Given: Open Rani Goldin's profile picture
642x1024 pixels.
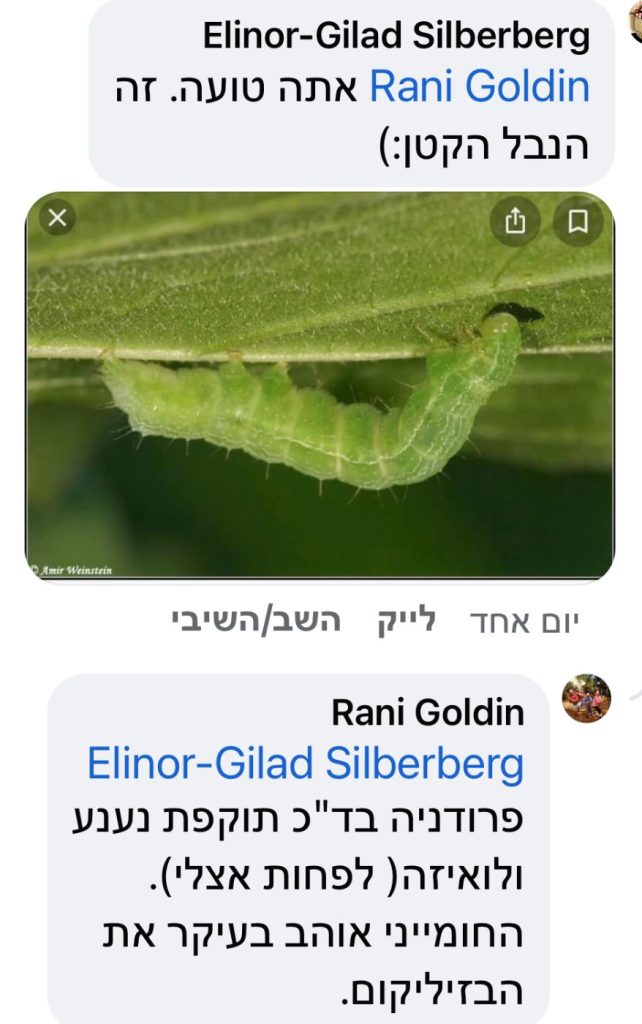Looking at the screenshot, I should click(x=587, y=698).
